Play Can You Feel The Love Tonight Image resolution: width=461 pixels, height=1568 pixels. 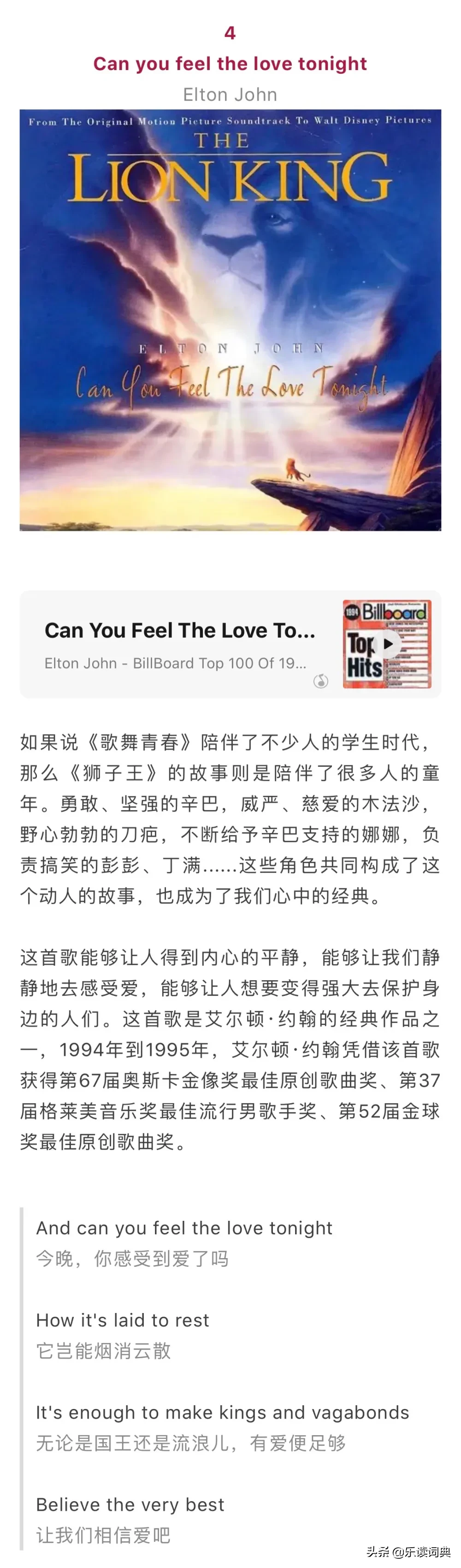point(388,644)
